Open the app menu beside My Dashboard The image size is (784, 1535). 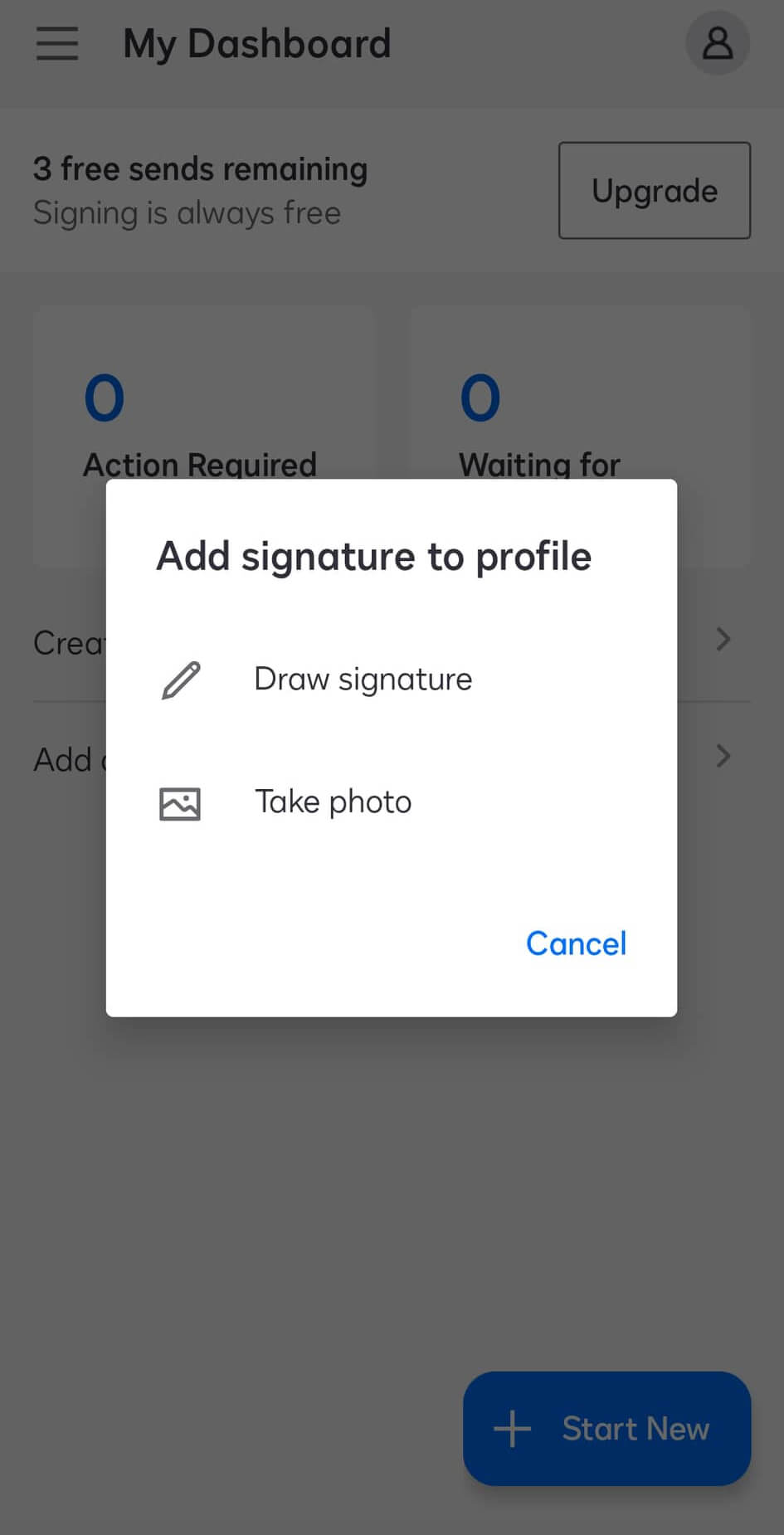(x=56, y=44)
